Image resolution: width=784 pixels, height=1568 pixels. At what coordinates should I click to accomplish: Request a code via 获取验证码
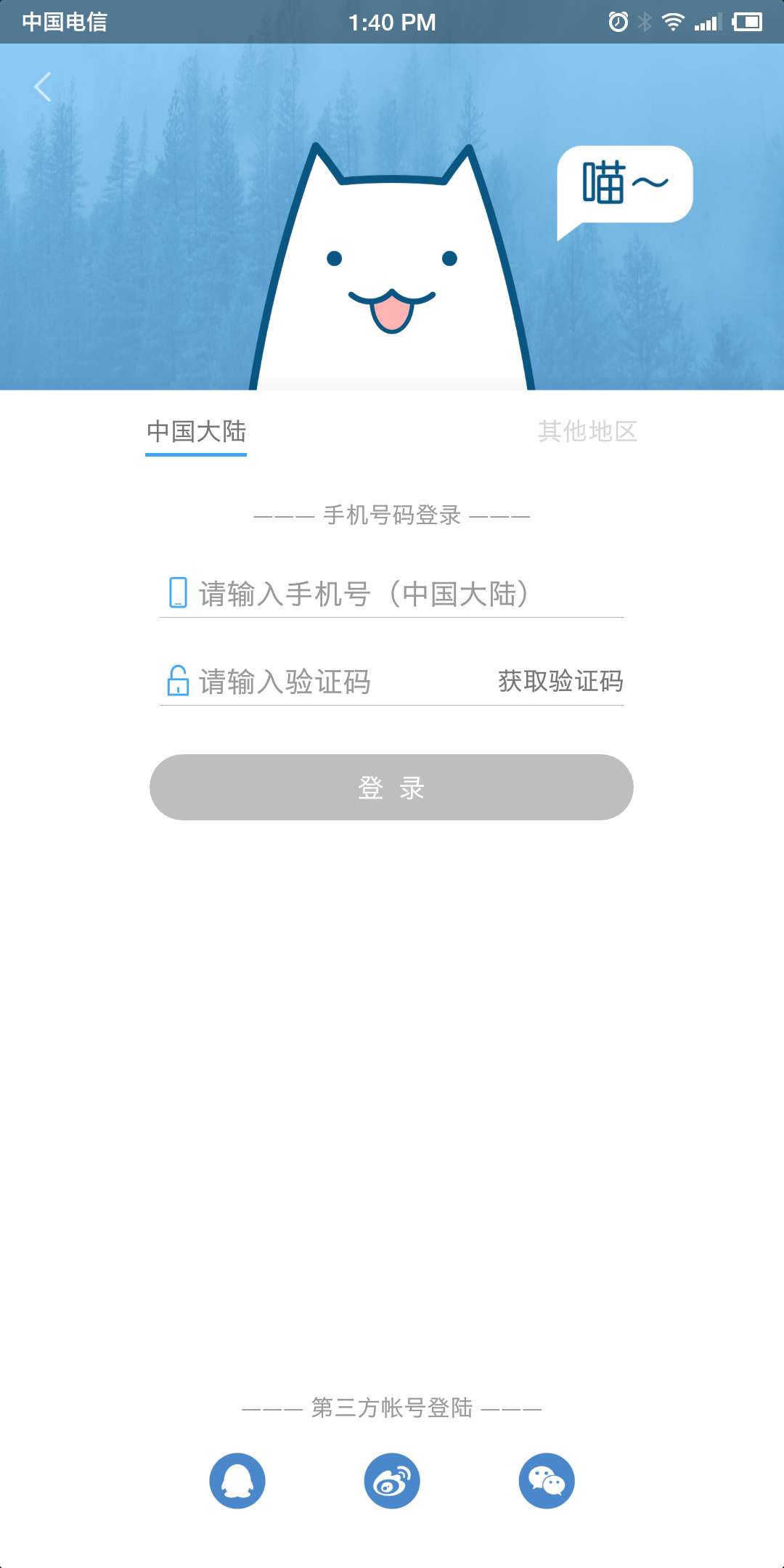point(560,682)
